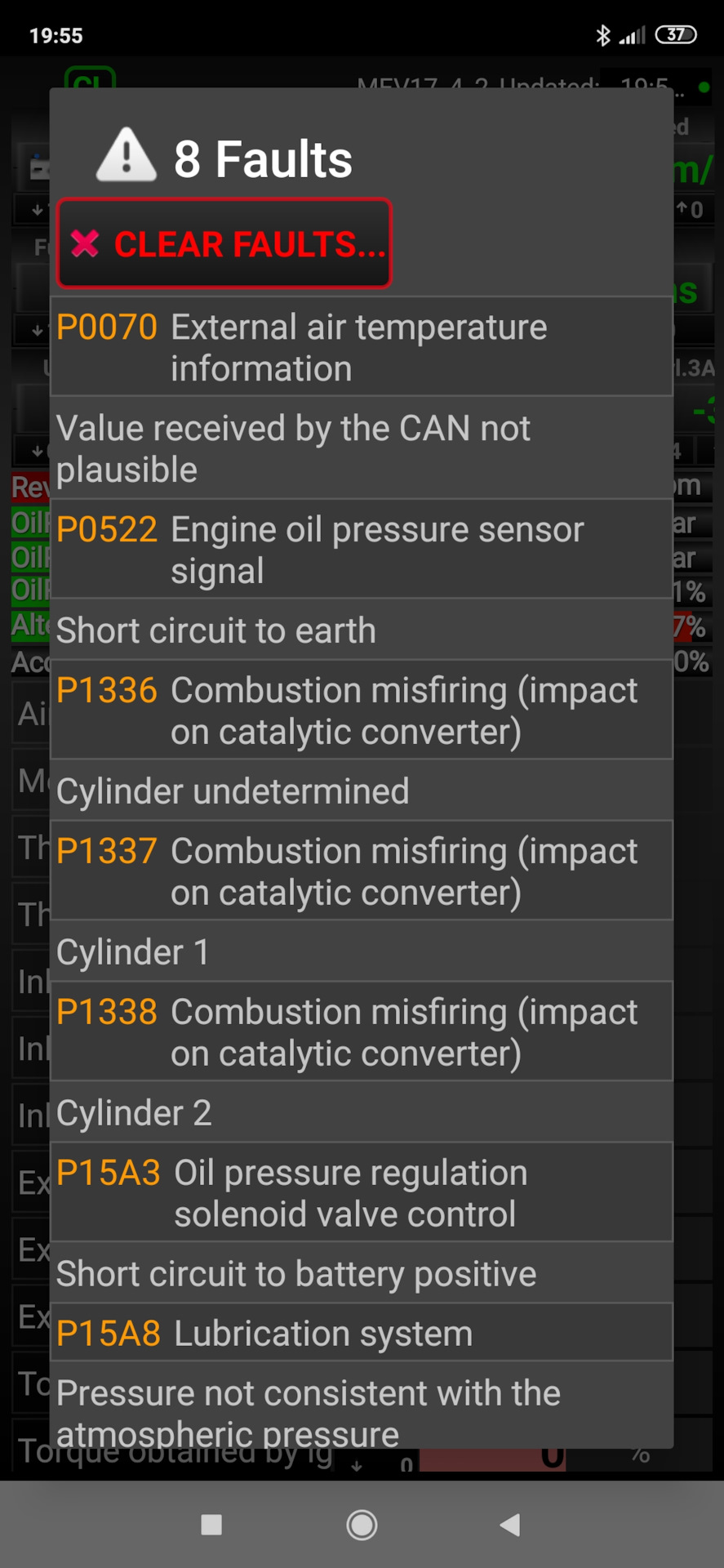Open fault P0070 External air temperature
The height and width of the screenshot is (1568, 724).
coord(362,347)
